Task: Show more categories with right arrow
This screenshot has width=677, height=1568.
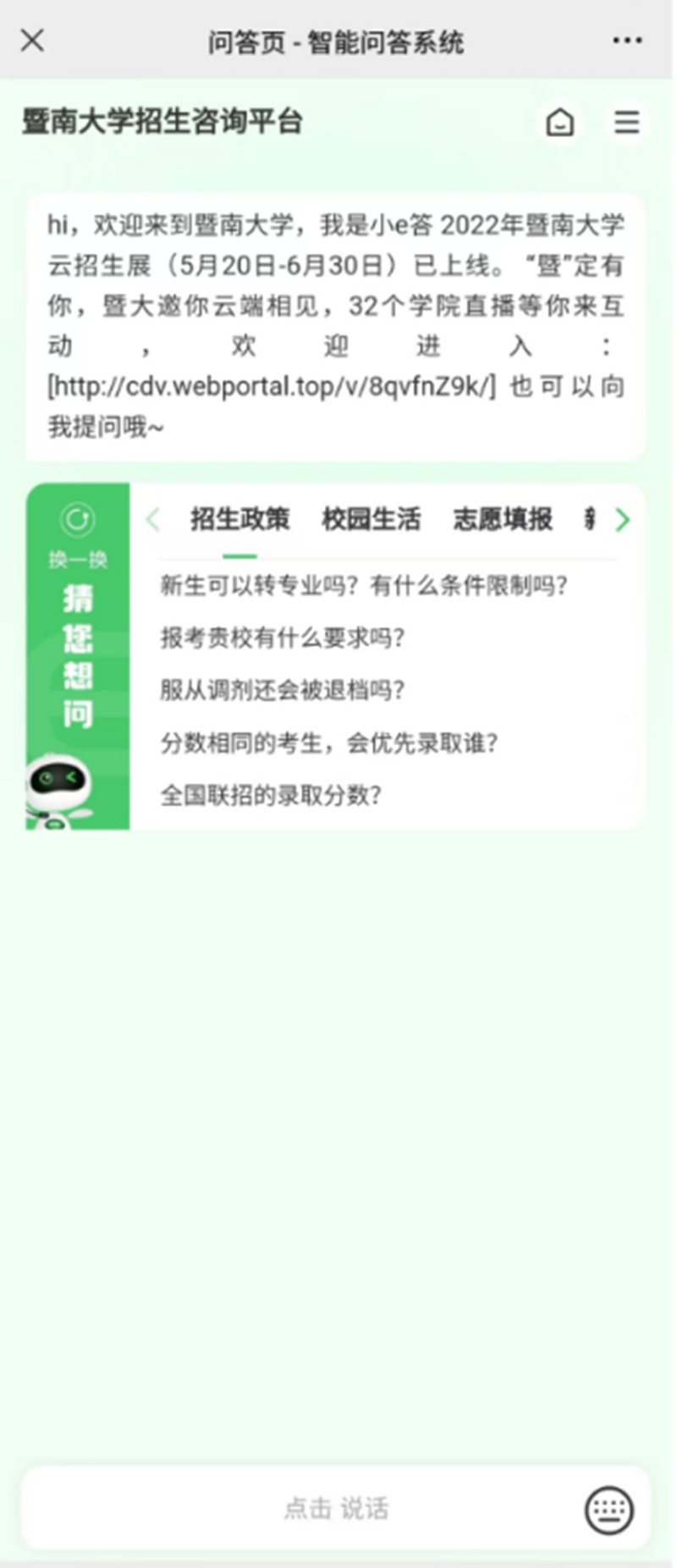Action: [x=623, y=519]
